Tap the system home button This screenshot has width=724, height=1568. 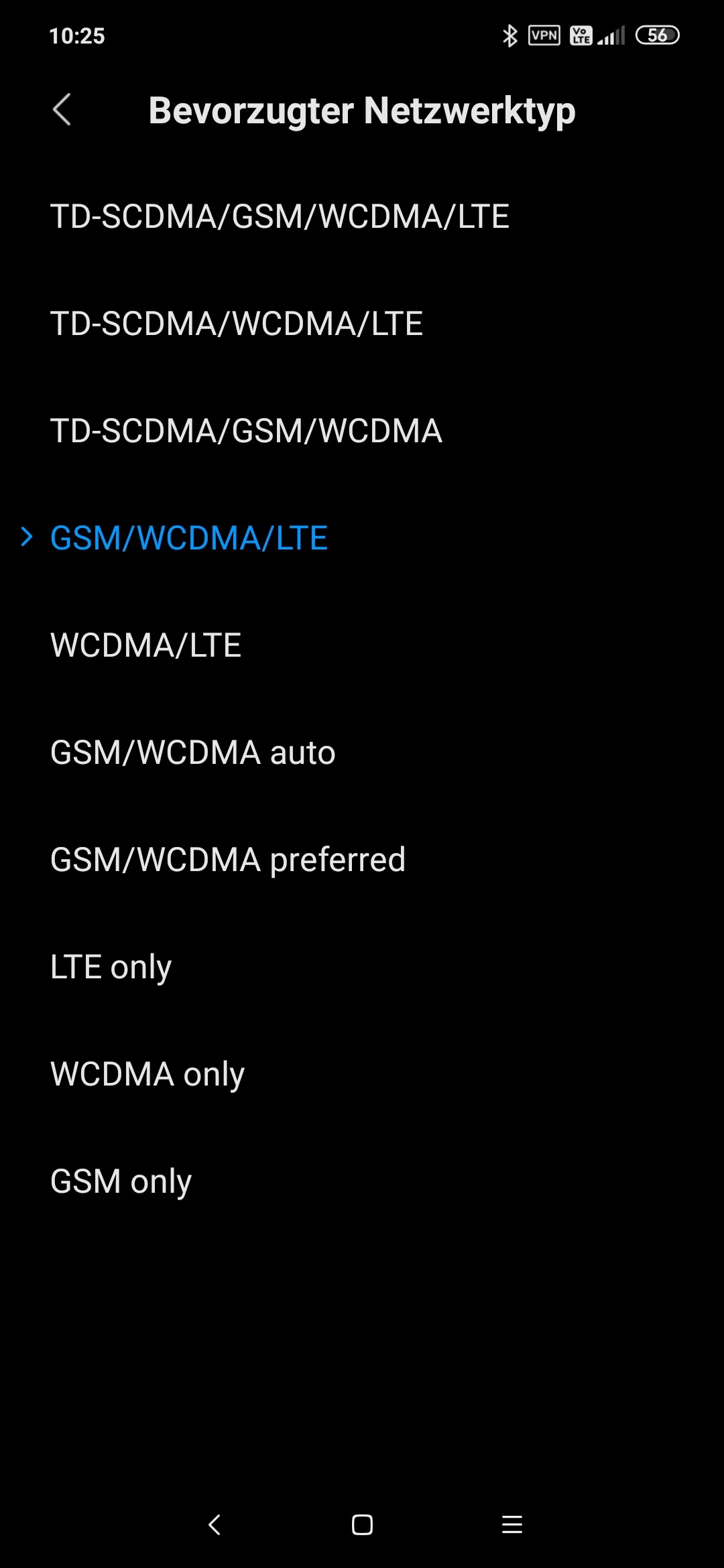(362, 1525)
